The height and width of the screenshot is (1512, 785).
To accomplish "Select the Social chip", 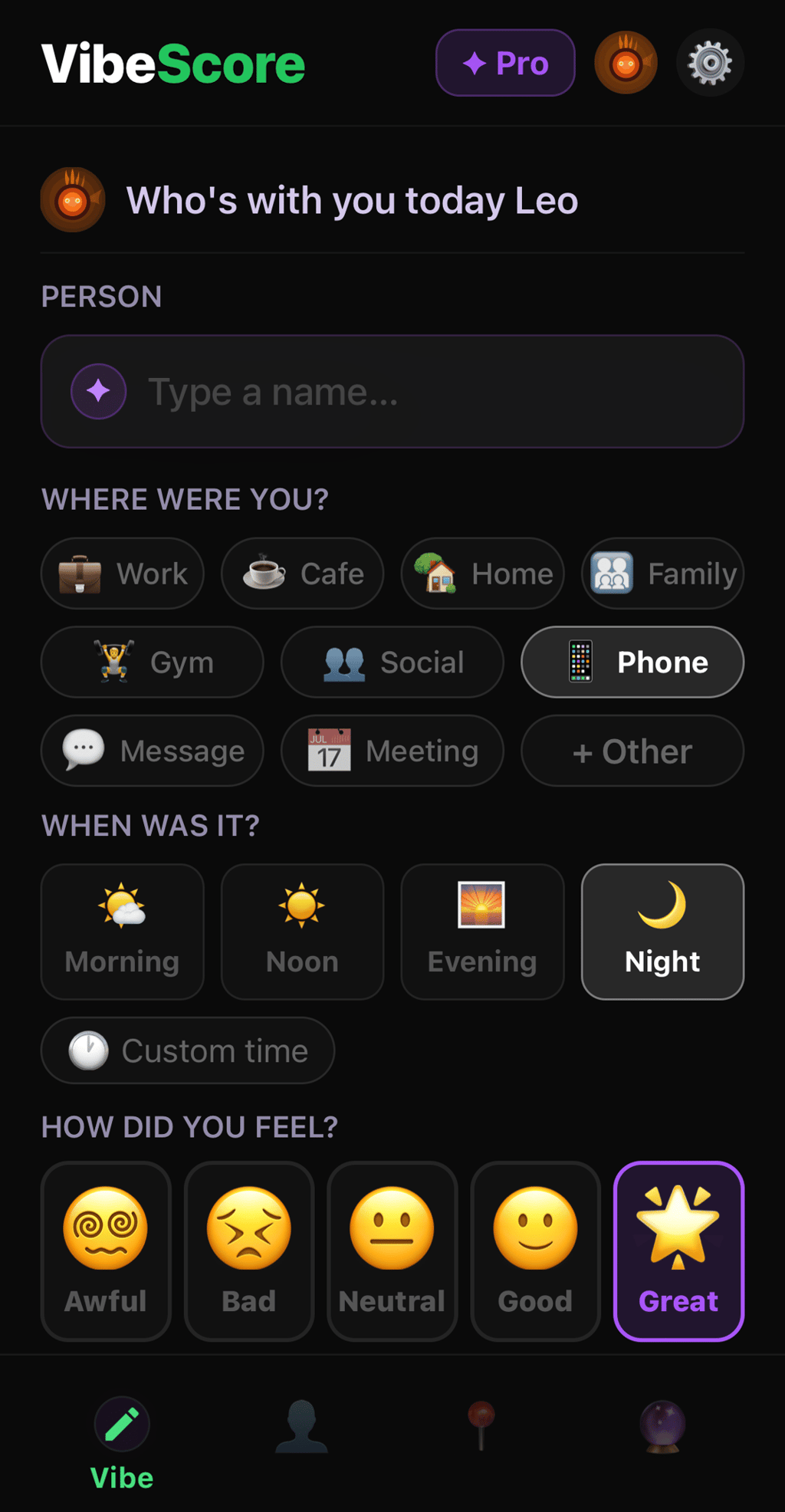I will 392,662.
